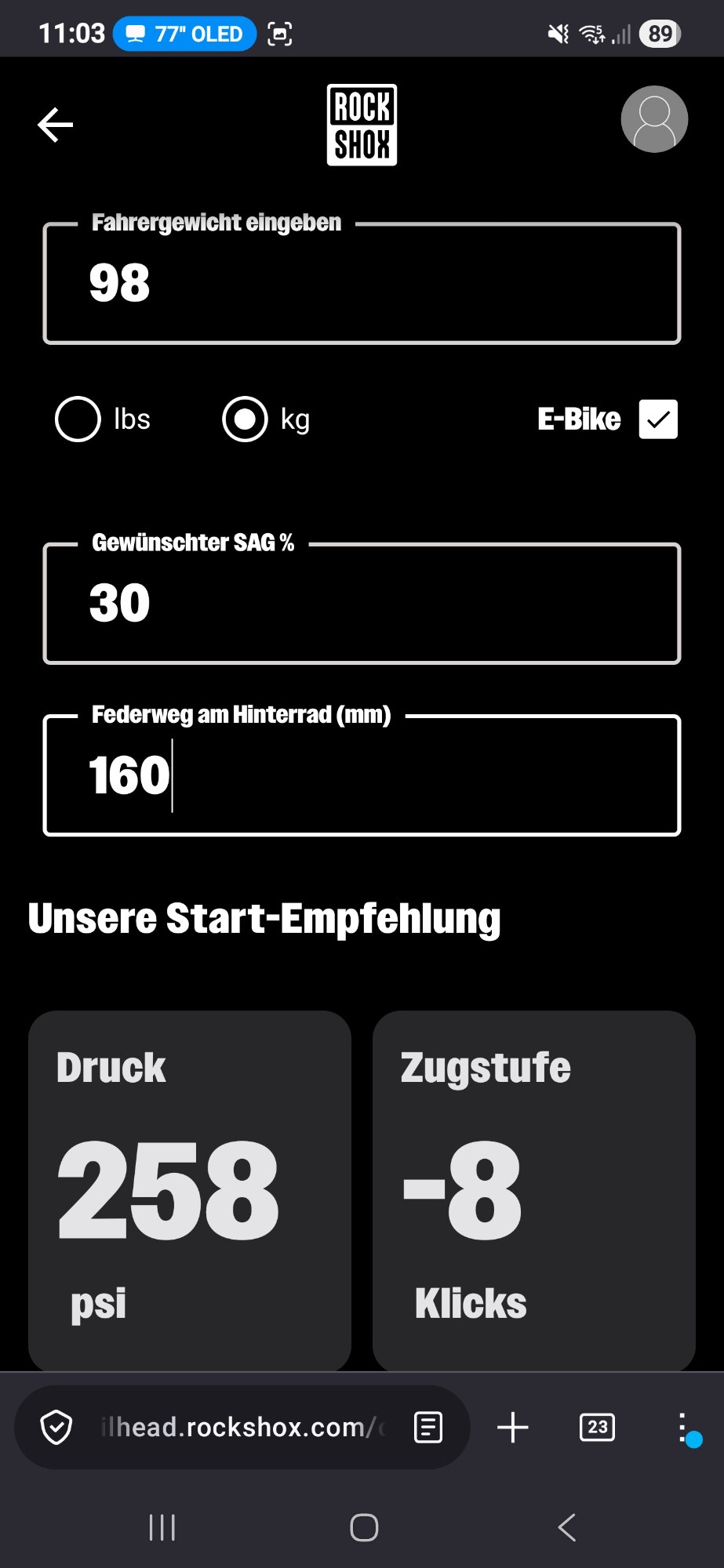Uncheck the E-Bike checkbox

[658, 419]
